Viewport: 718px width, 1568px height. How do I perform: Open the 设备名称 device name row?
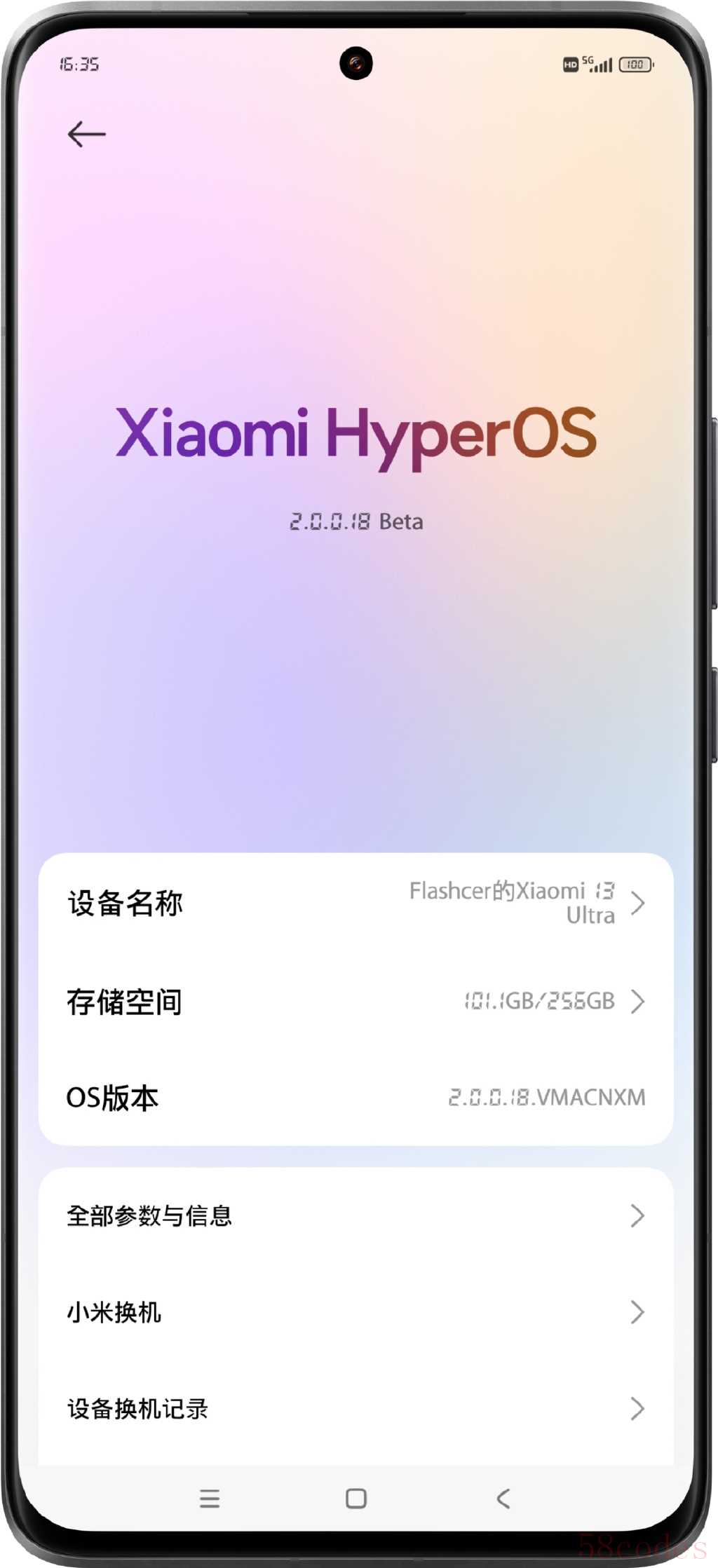point(355,903)
